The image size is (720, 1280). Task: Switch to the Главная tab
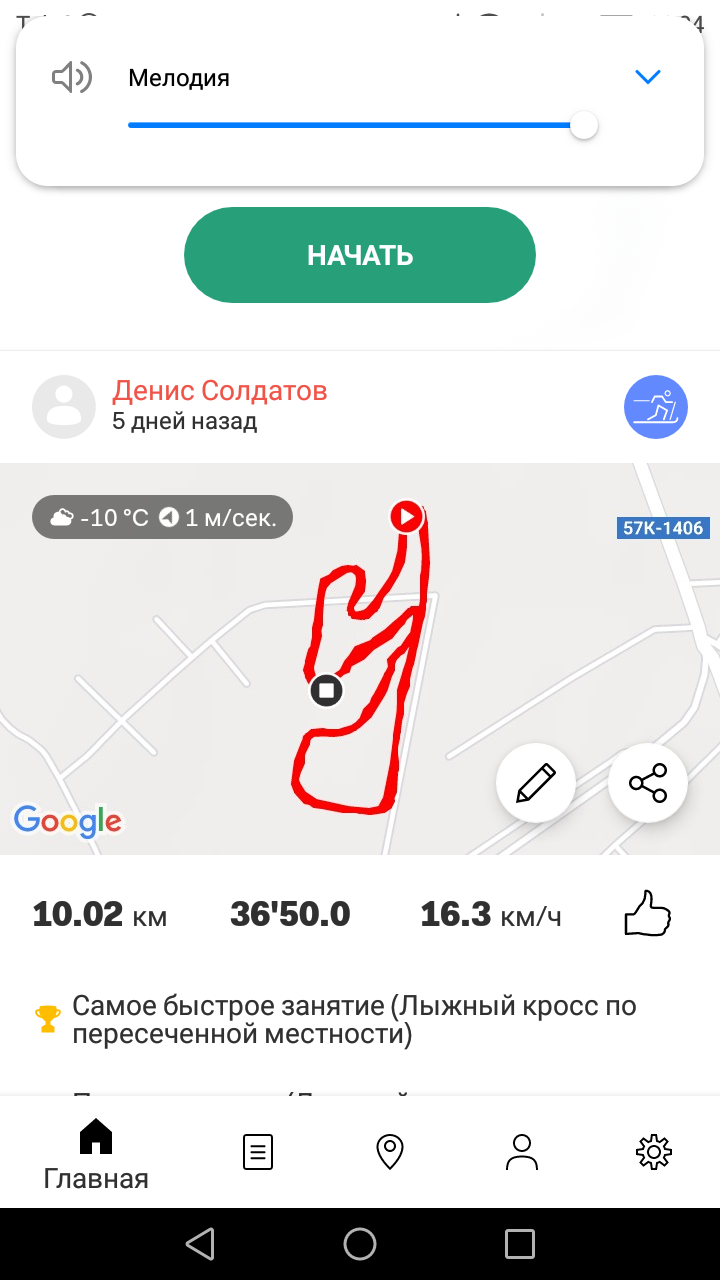coord(96,1152)
